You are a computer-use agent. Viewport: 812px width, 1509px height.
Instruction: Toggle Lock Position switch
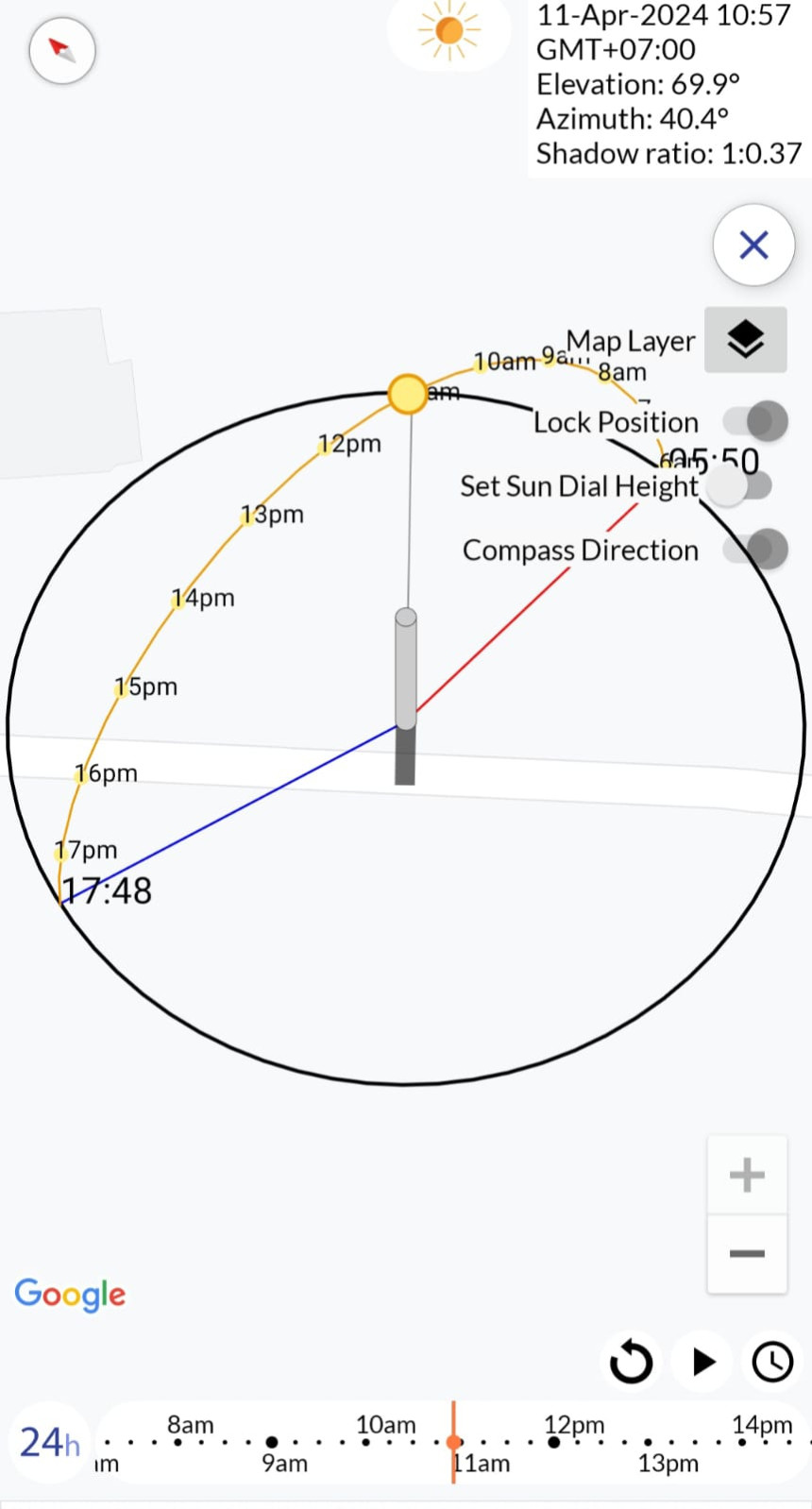pyautogui.click(x=755, y=421)
